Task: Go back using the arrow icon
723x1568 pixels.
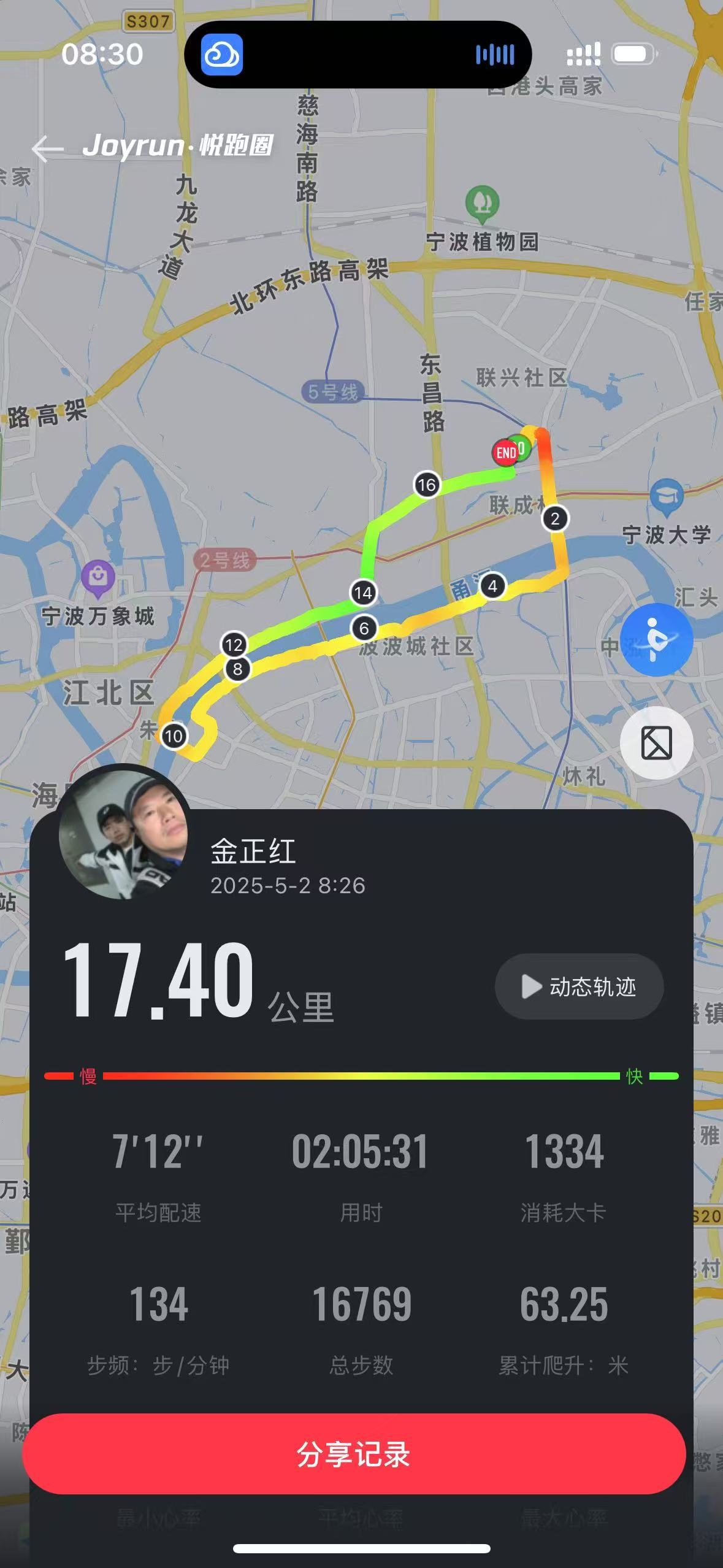Action: 47,148
